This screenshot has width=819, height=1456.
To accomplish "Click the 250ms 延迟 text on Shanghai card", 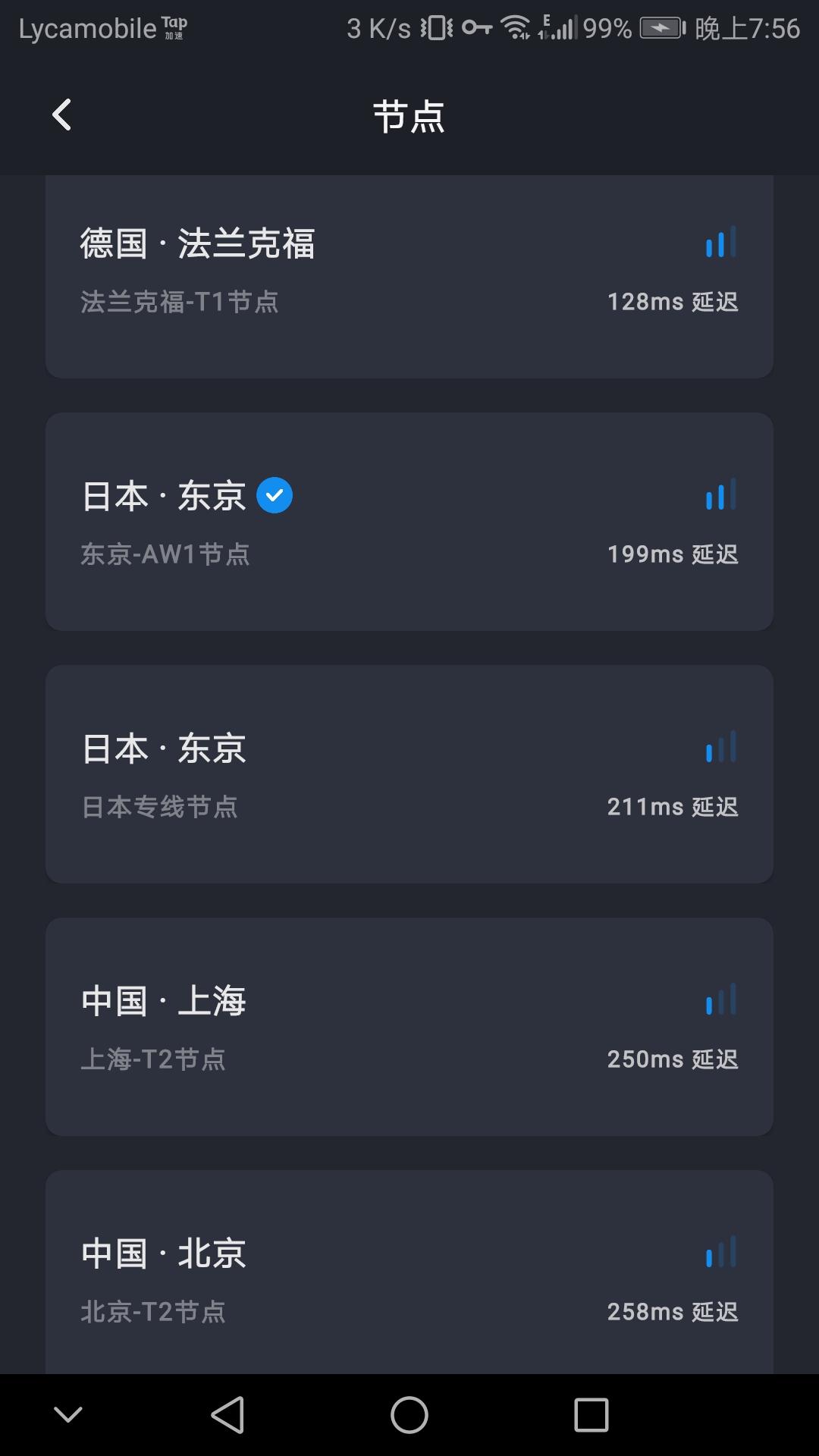I will [672, 1059].
